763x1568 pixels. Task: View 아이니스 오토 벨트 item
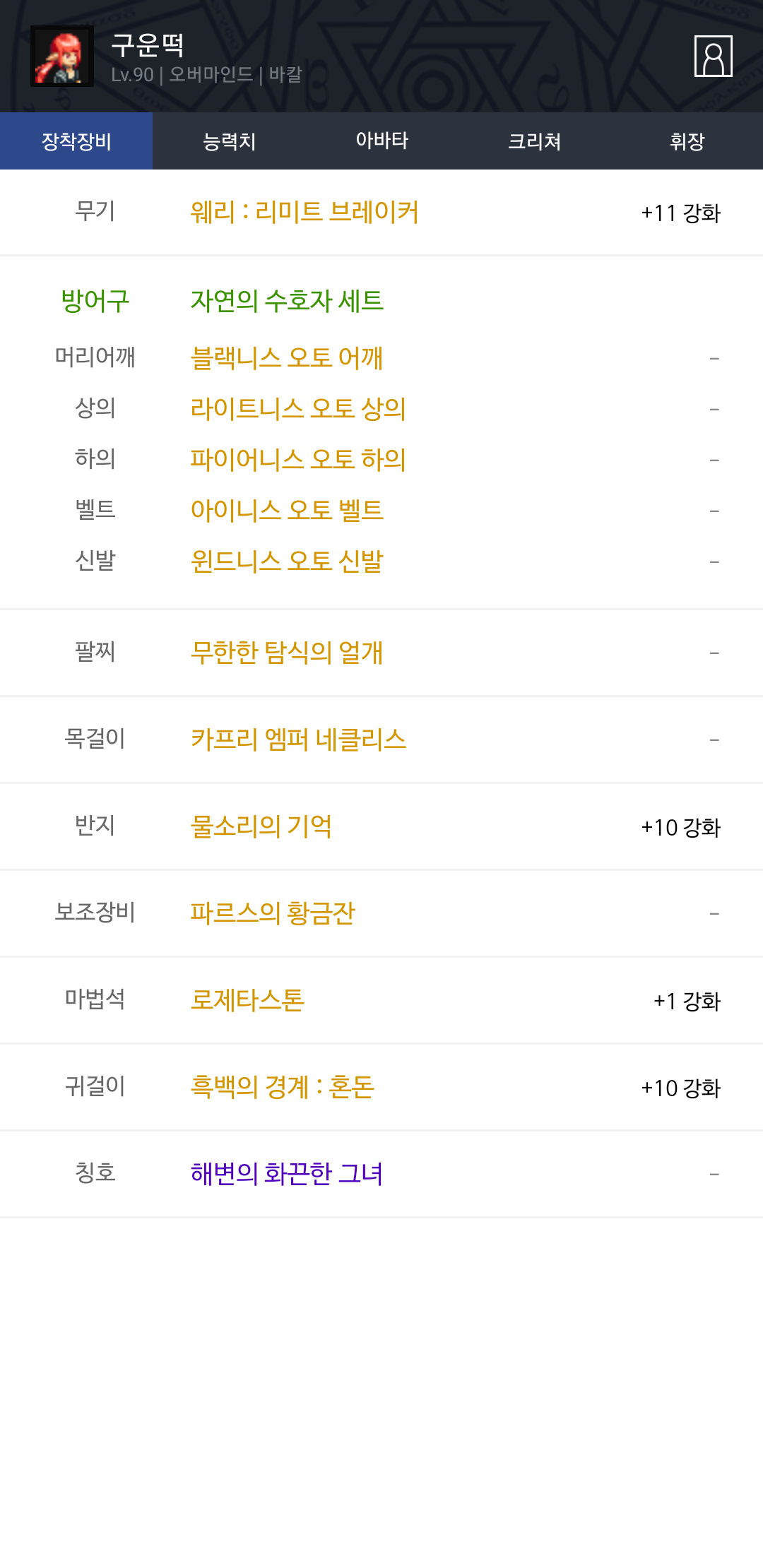point(287,511)
